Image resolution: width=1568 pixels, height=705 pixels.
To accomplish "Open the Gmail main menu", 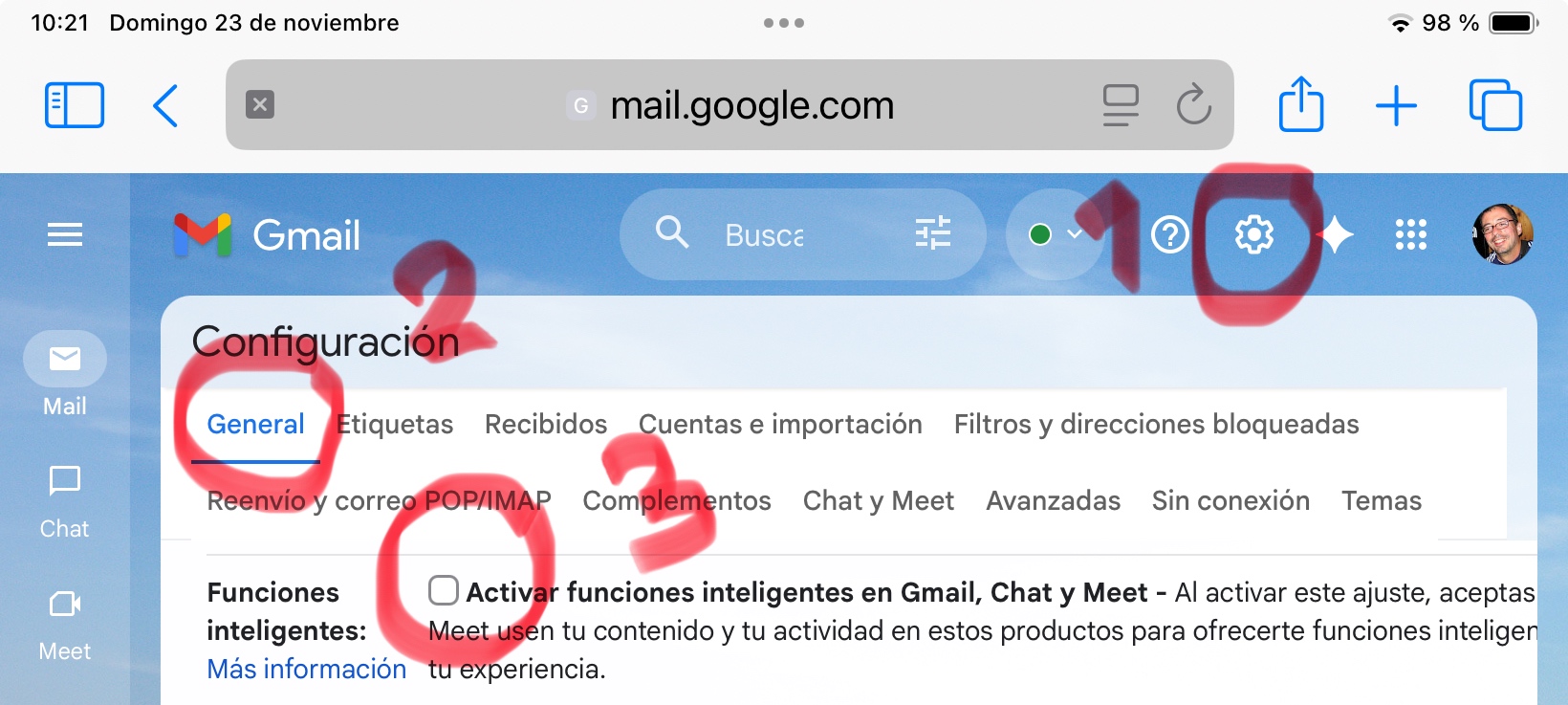I will point(65,234).
